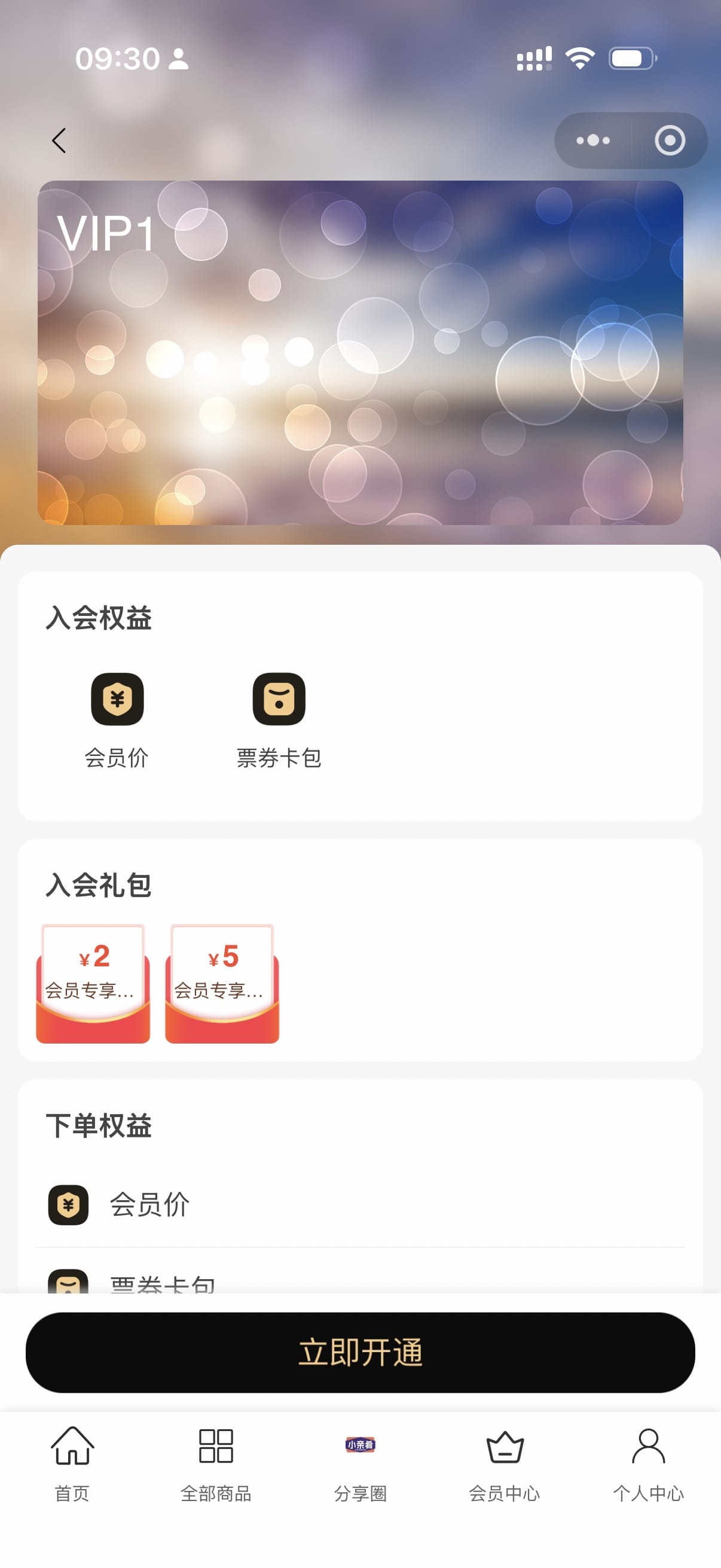Image resolution: width=721 pixels, height=1568 pixels.
Task: Close the mini program with the circle icon
Action: pos(670,141)
